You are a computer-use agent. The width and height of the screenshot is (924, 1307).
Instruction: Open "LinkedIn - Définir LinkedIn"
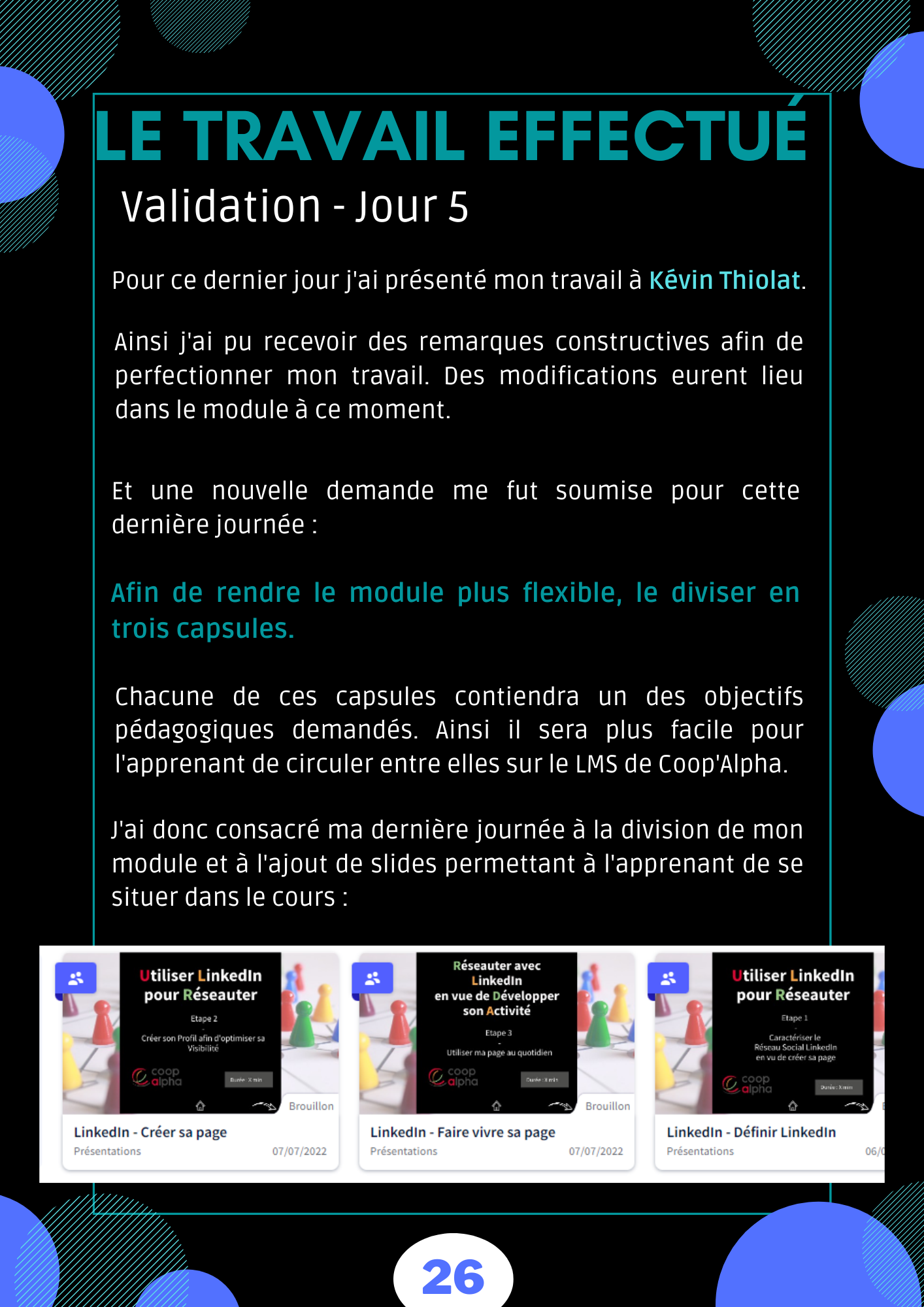[x=750, y=1133]
